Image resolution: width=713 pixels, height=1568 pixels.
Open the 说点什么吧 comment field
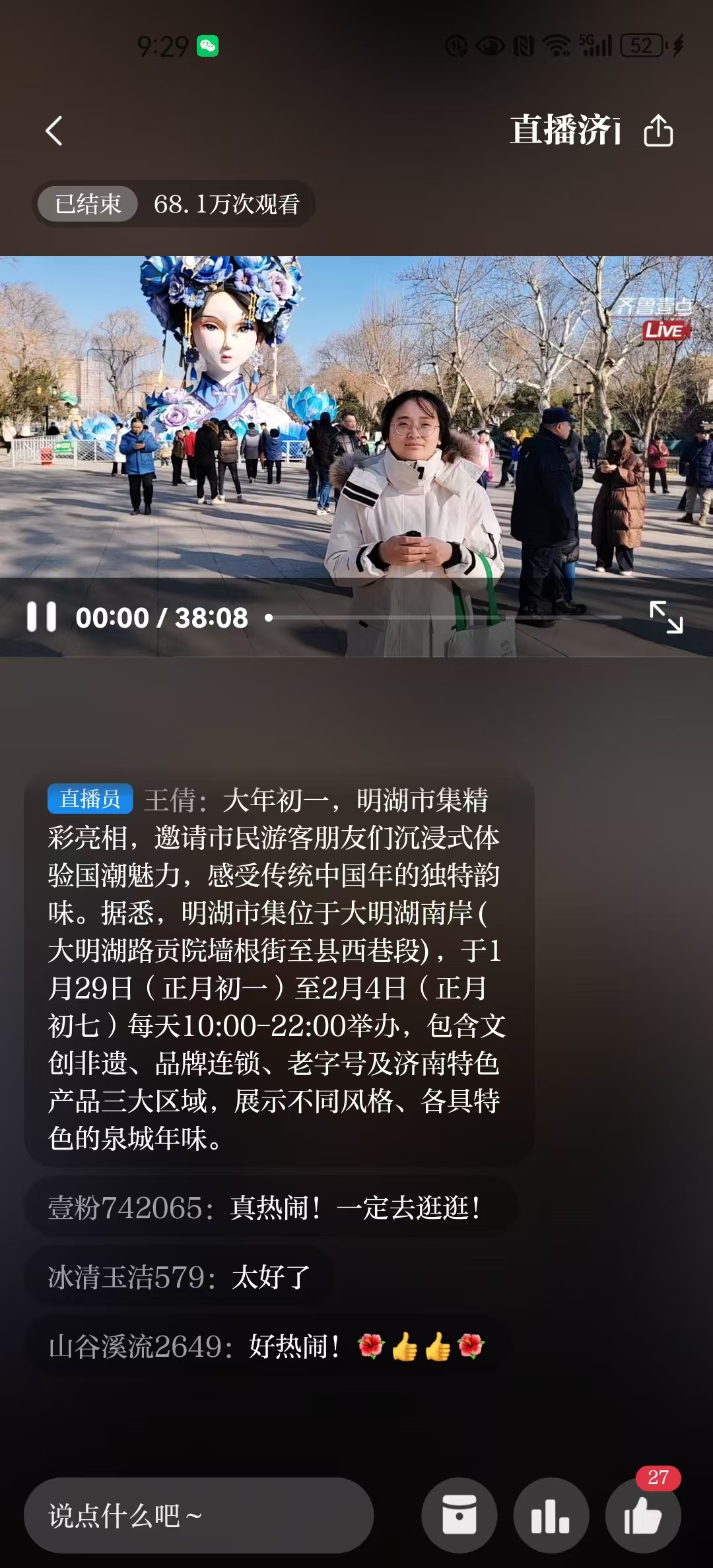pyautogui.click(x=198, y=1515)
